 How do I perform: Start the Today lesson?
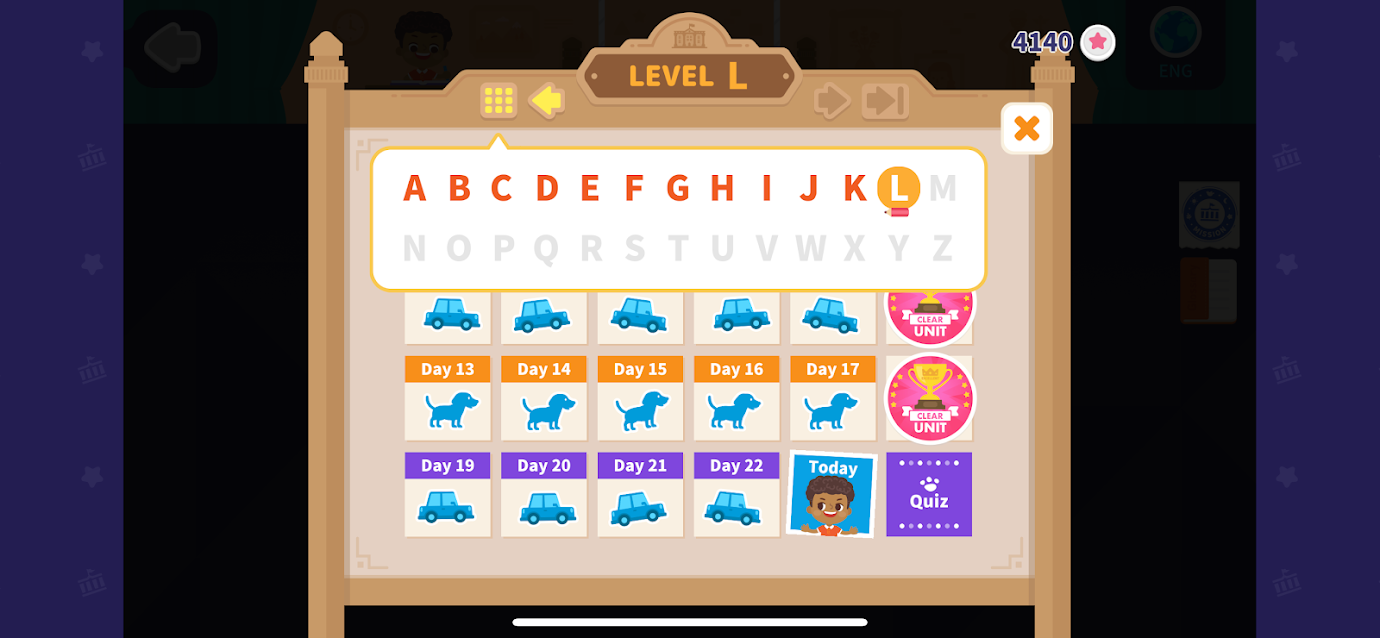[832, 494]
